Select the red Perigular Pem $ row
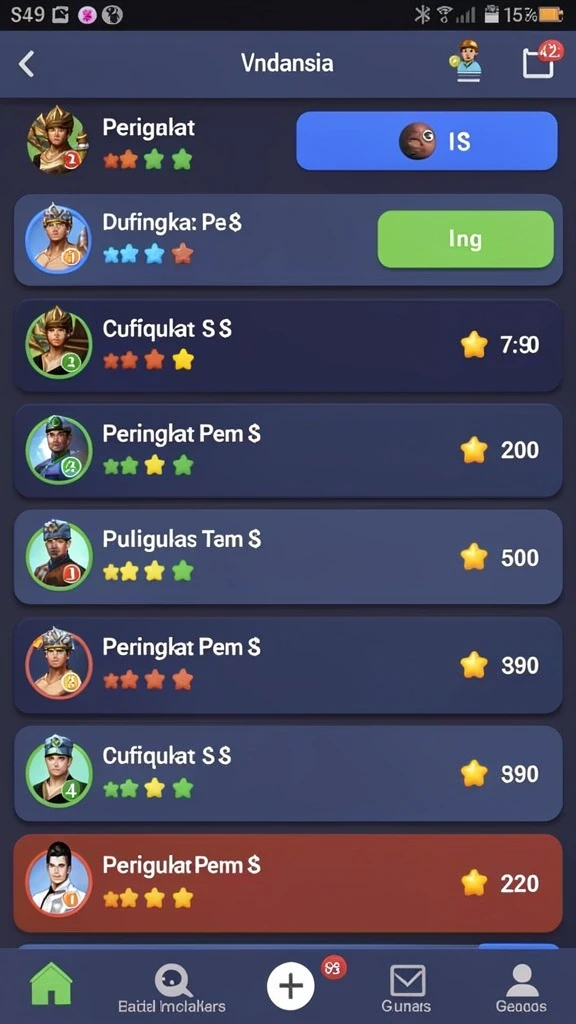Screen dimensions: 576x1024 coord(288,883)
